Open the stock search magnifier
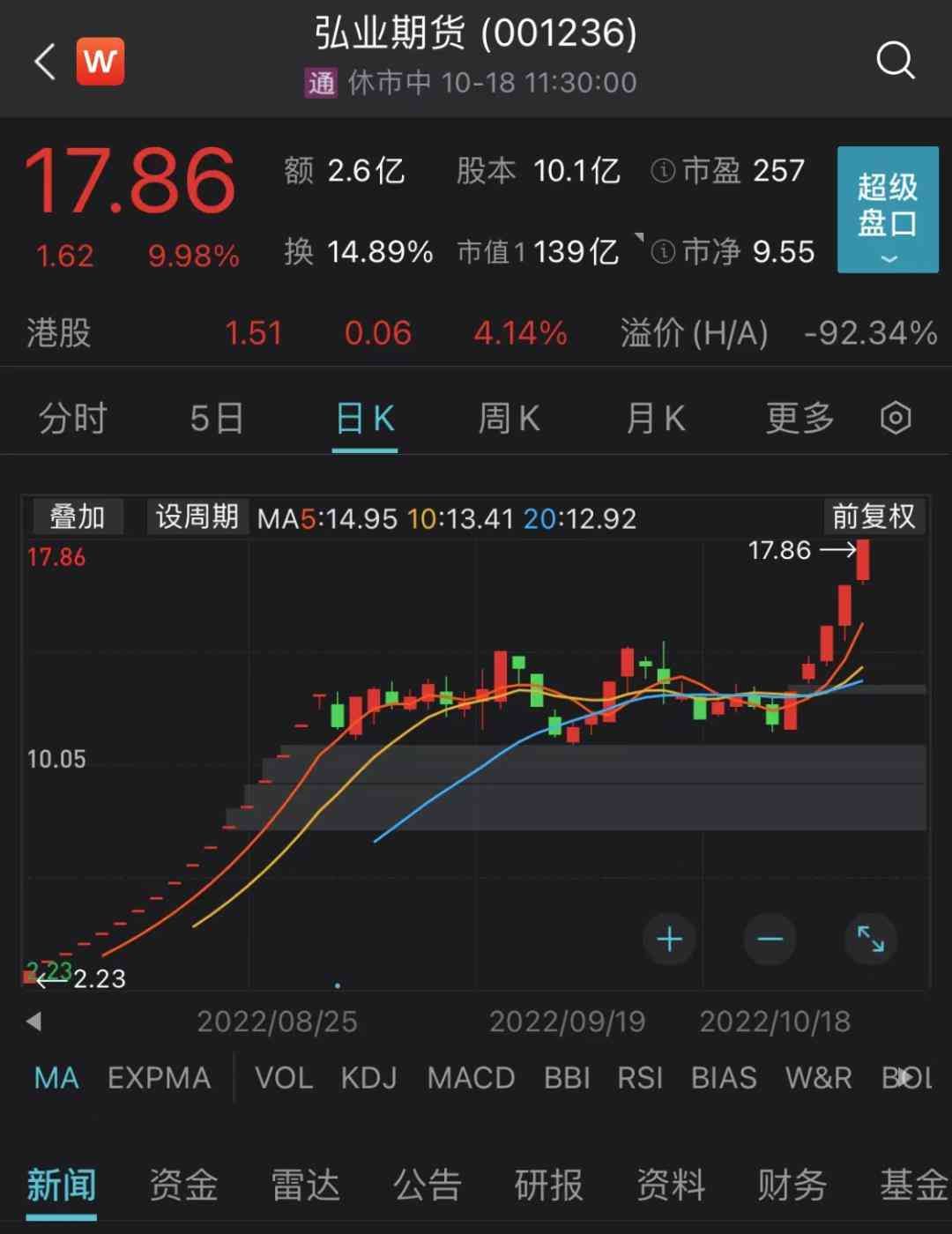The height and width of the screenshot is (1234, 952). (896, 61)
